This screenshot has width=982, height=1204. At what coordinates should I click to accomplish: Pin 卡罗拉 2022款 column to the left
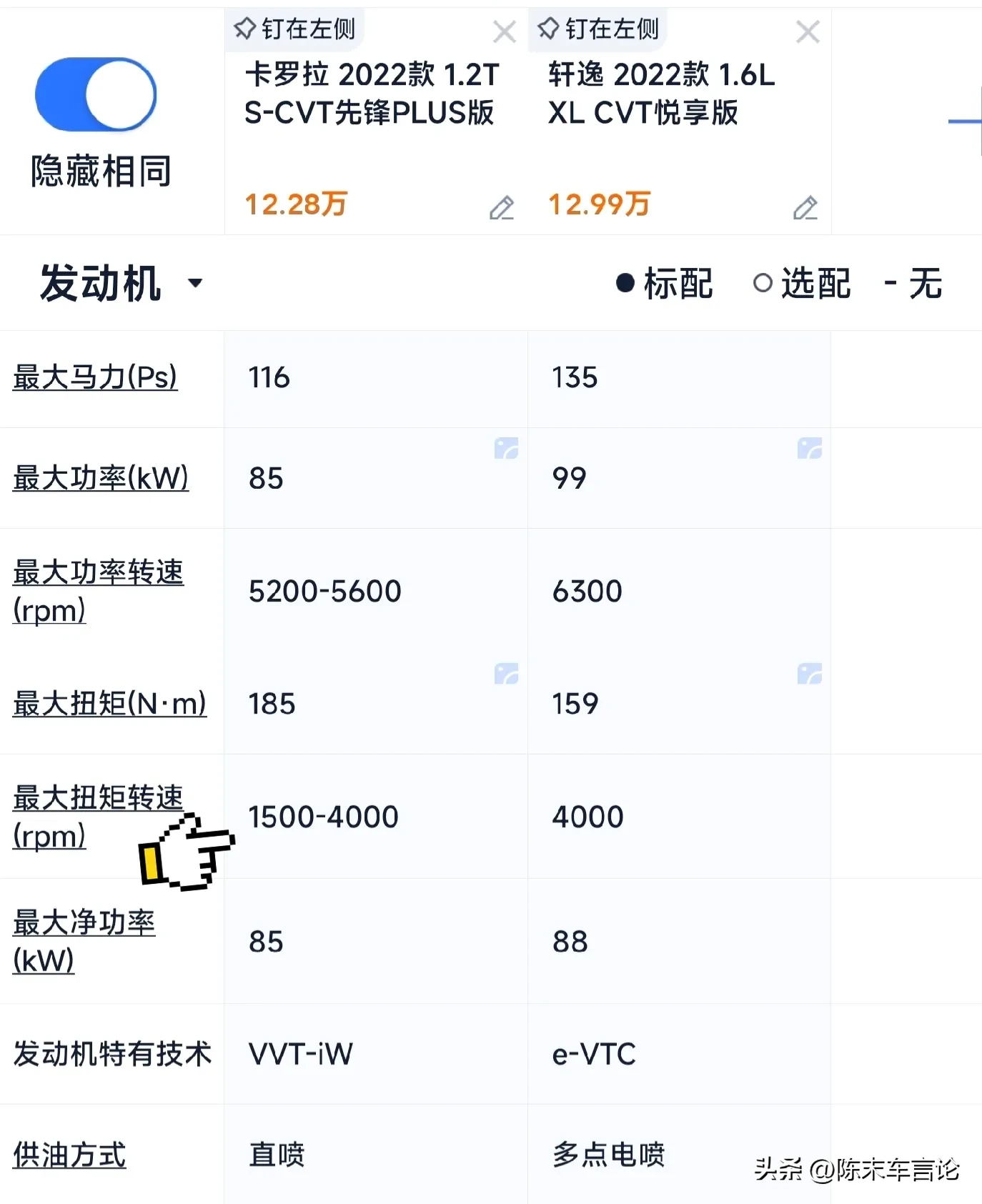(x=294, y=29)
